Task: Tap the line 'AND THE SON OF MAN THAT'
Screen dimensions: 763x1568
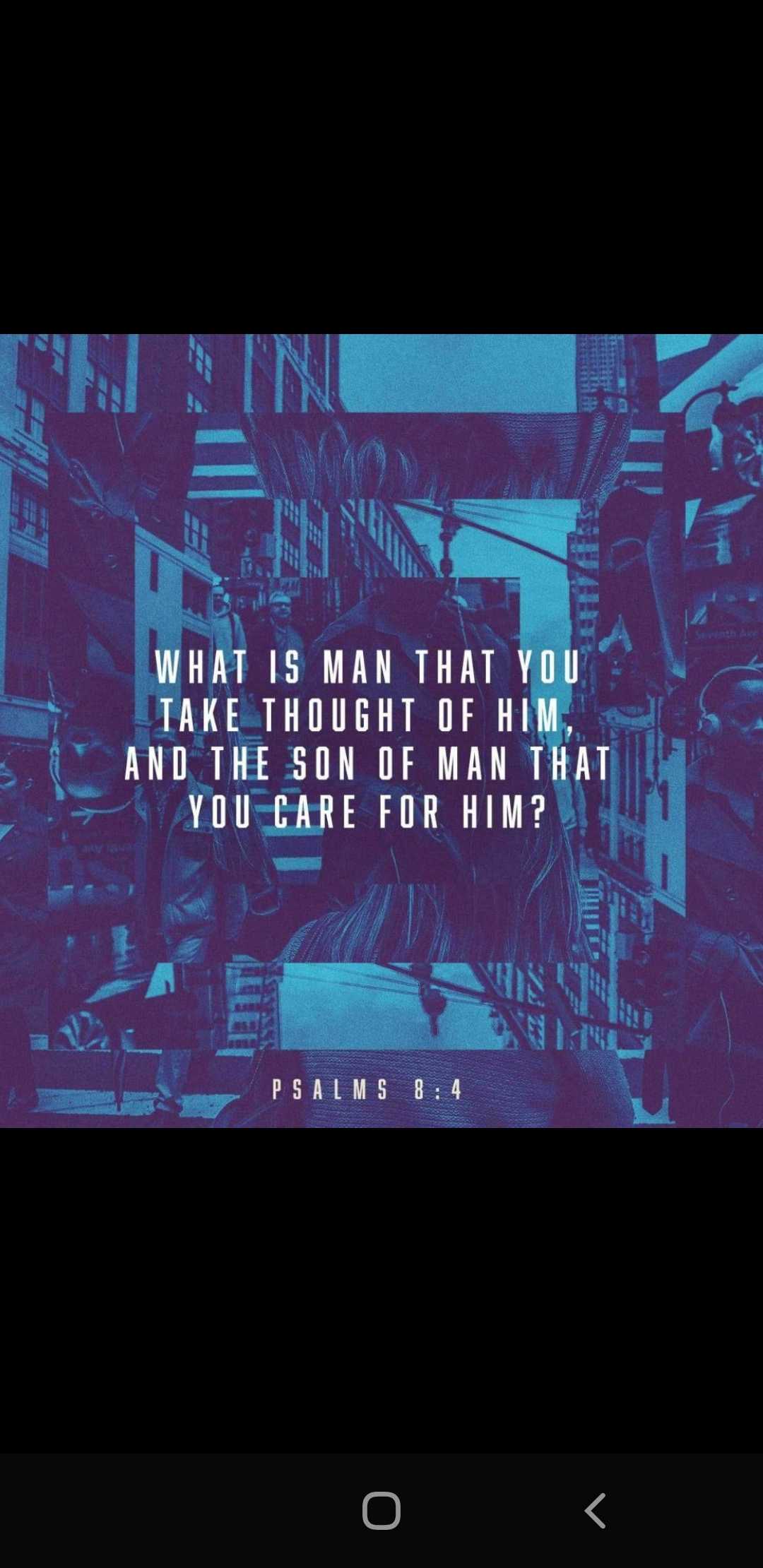Action: point(367,761)
